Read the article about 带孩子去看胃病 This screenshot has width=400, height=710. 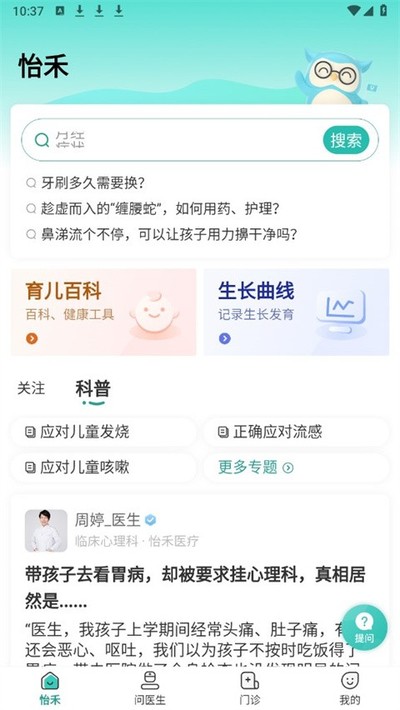[x=195, y=588]
